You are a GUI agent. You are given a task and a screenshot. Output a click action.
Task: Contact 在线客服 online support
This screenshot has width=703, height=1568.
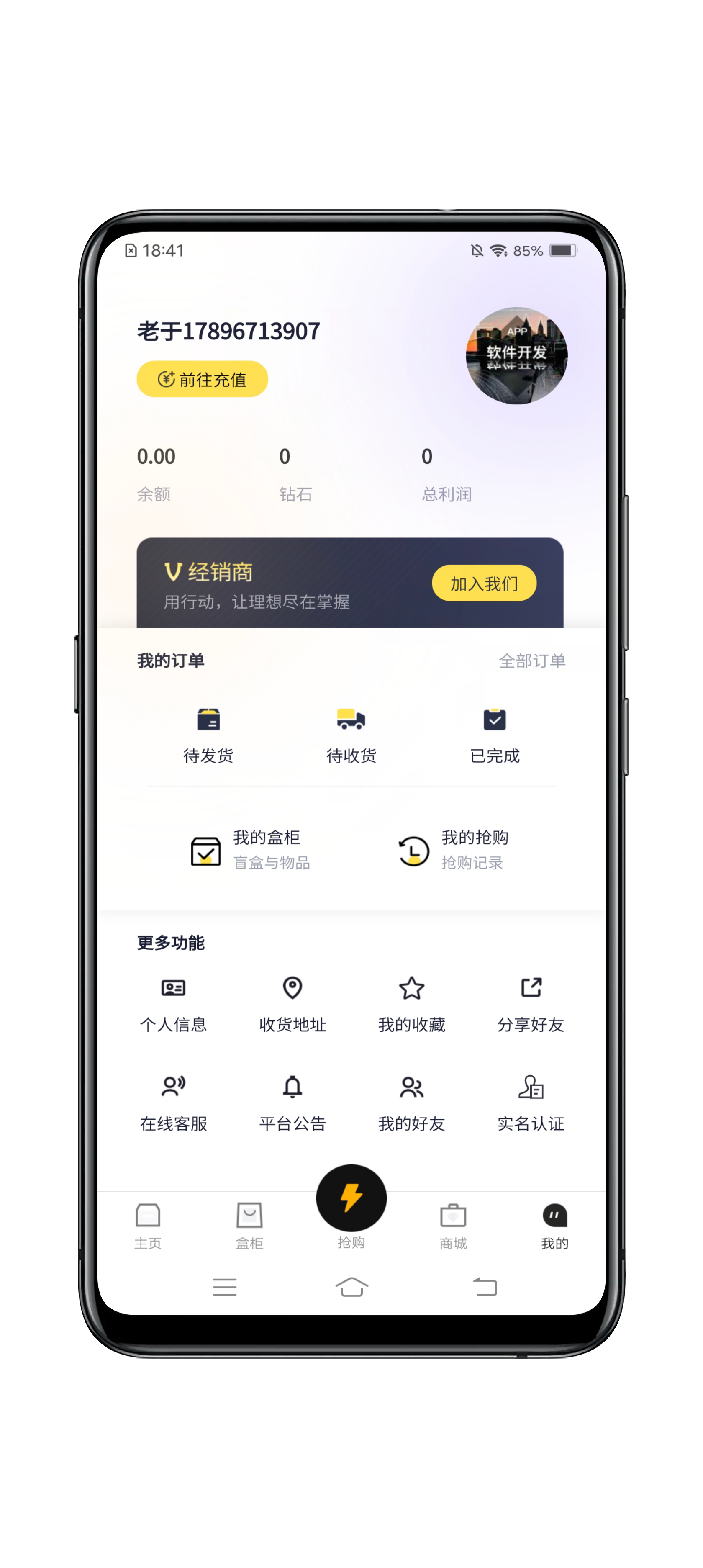[x=174, y=1103]
